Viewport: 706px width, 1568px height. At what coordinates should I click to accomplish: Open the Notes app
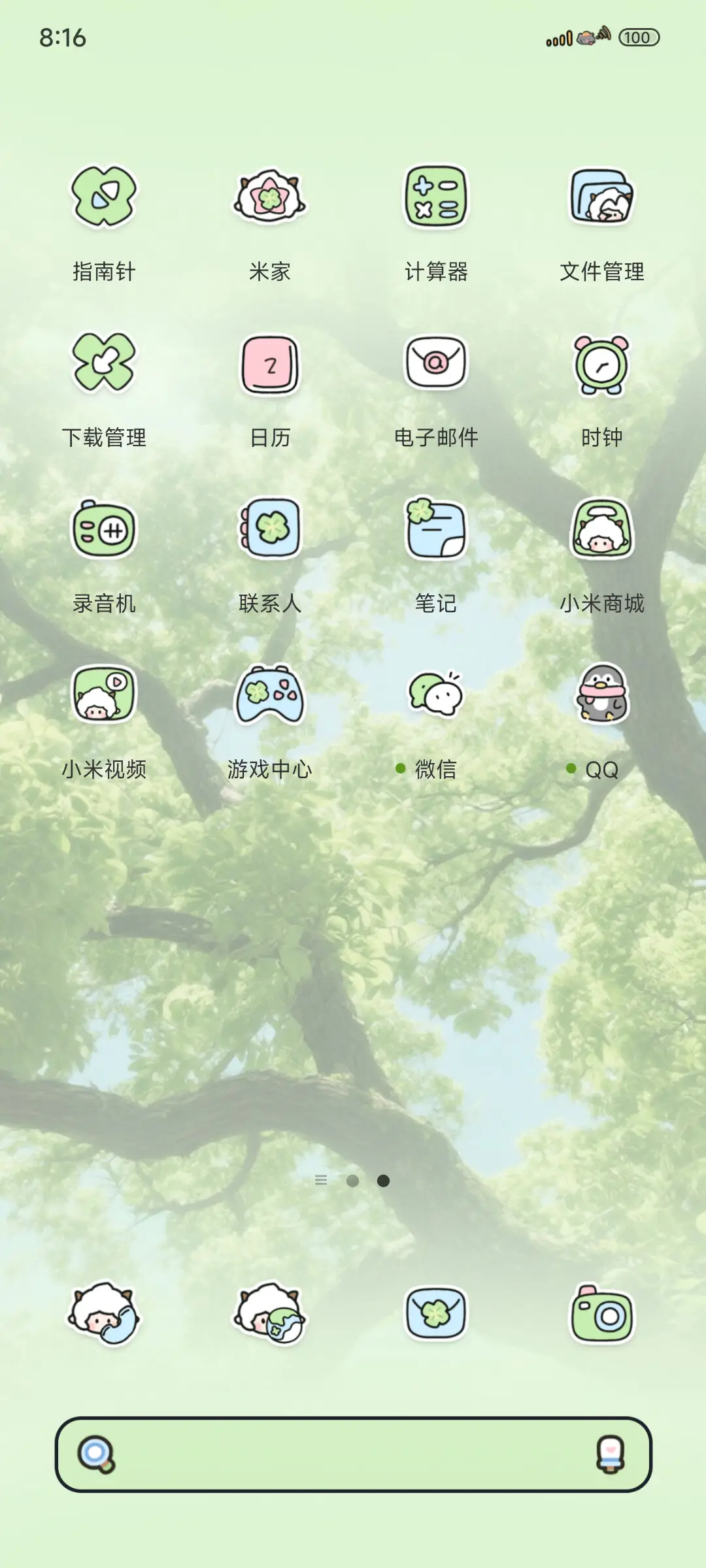coord(437,531)
